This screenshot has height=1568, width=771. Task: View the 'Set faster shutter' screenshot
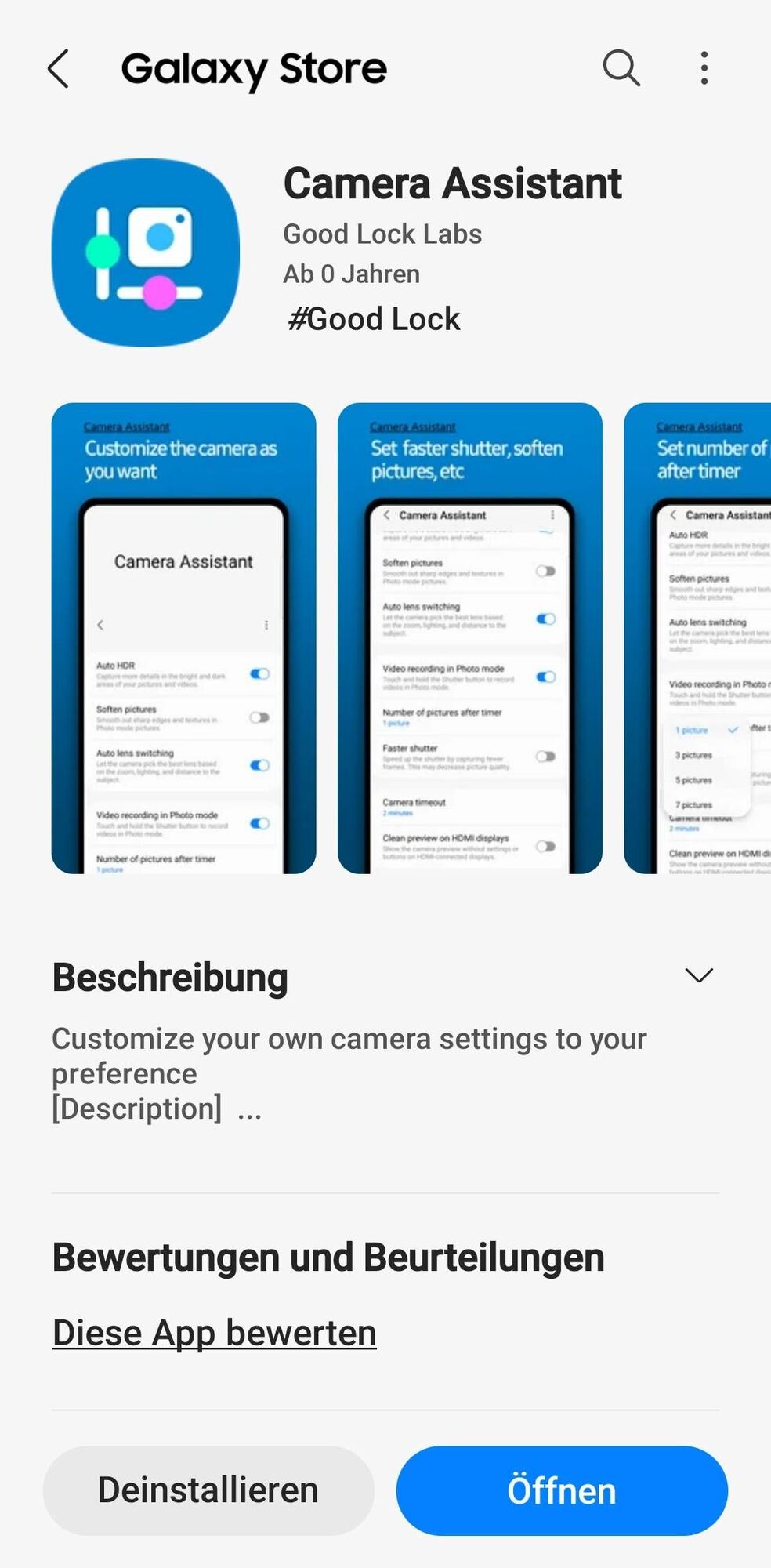[469, 637]
